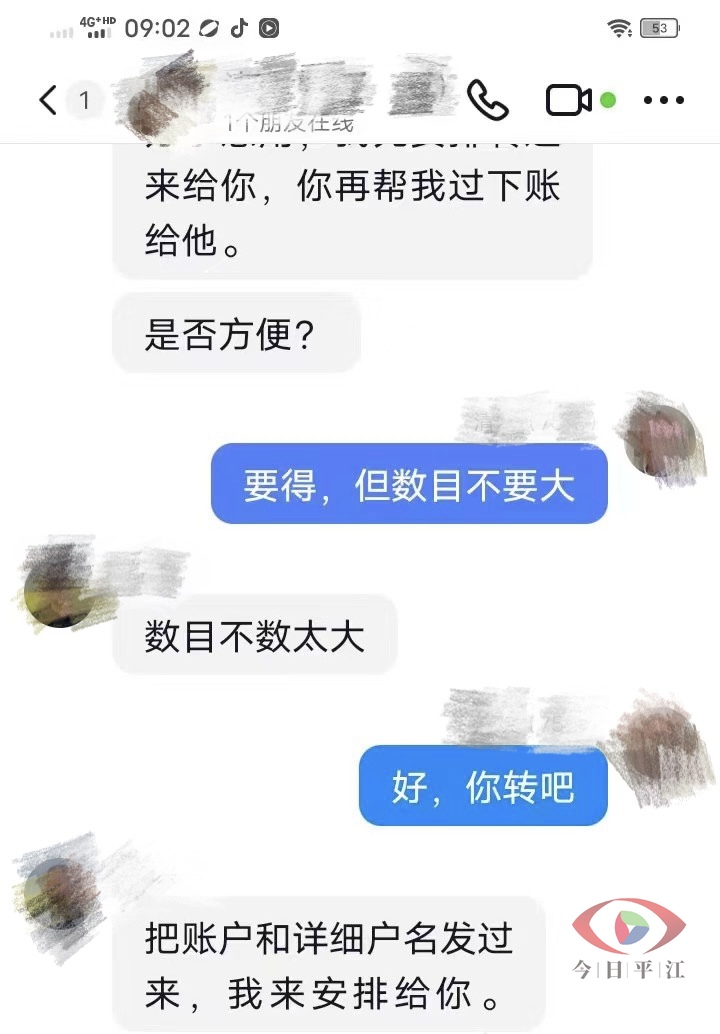Open the avatar above 数目不数太大 message
The width and height of the screenshot is (720, 1034).
[61, 590]
